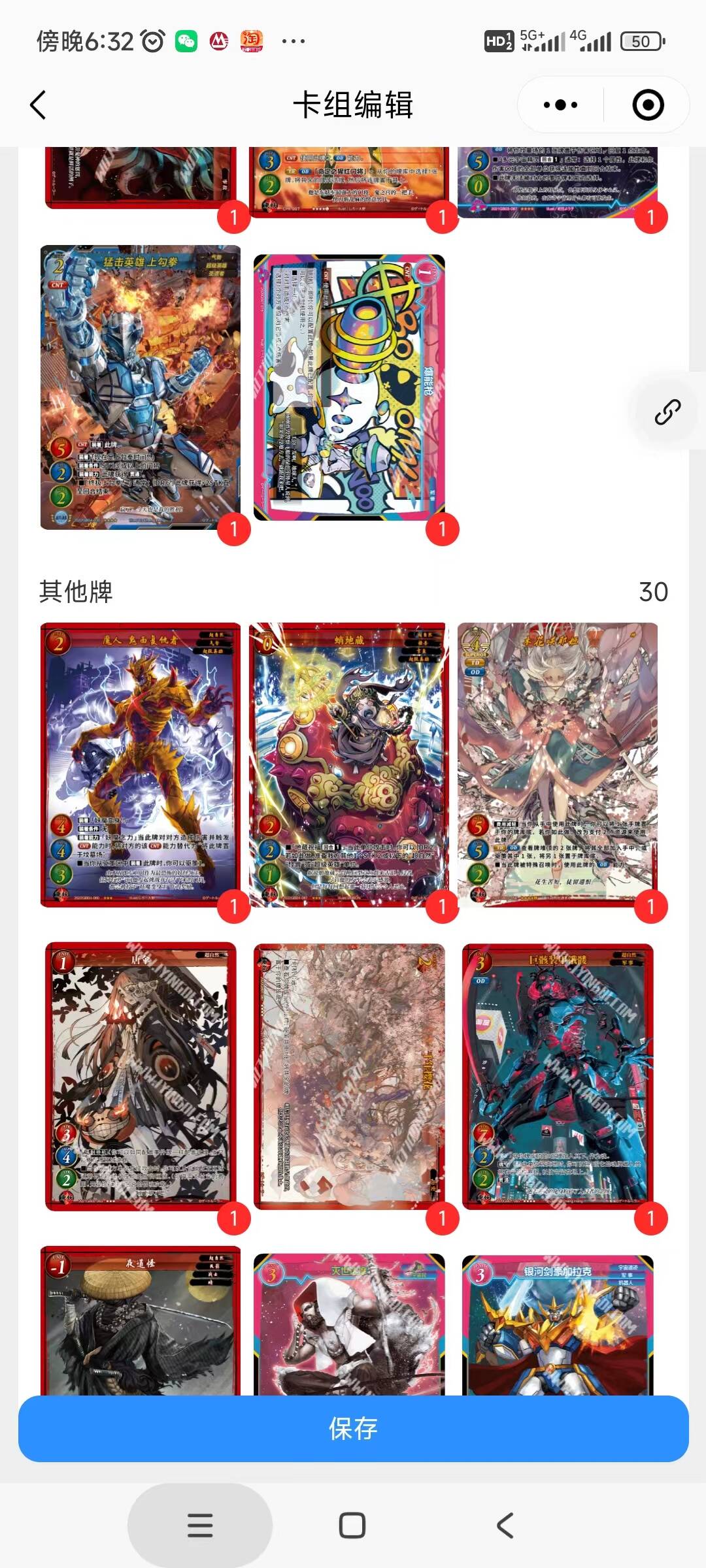This screenshot has width=706, height=1568.
Task: Select the 巨骸装甲 robot card
Action: pyautogui.click(x=558, y=1076)
